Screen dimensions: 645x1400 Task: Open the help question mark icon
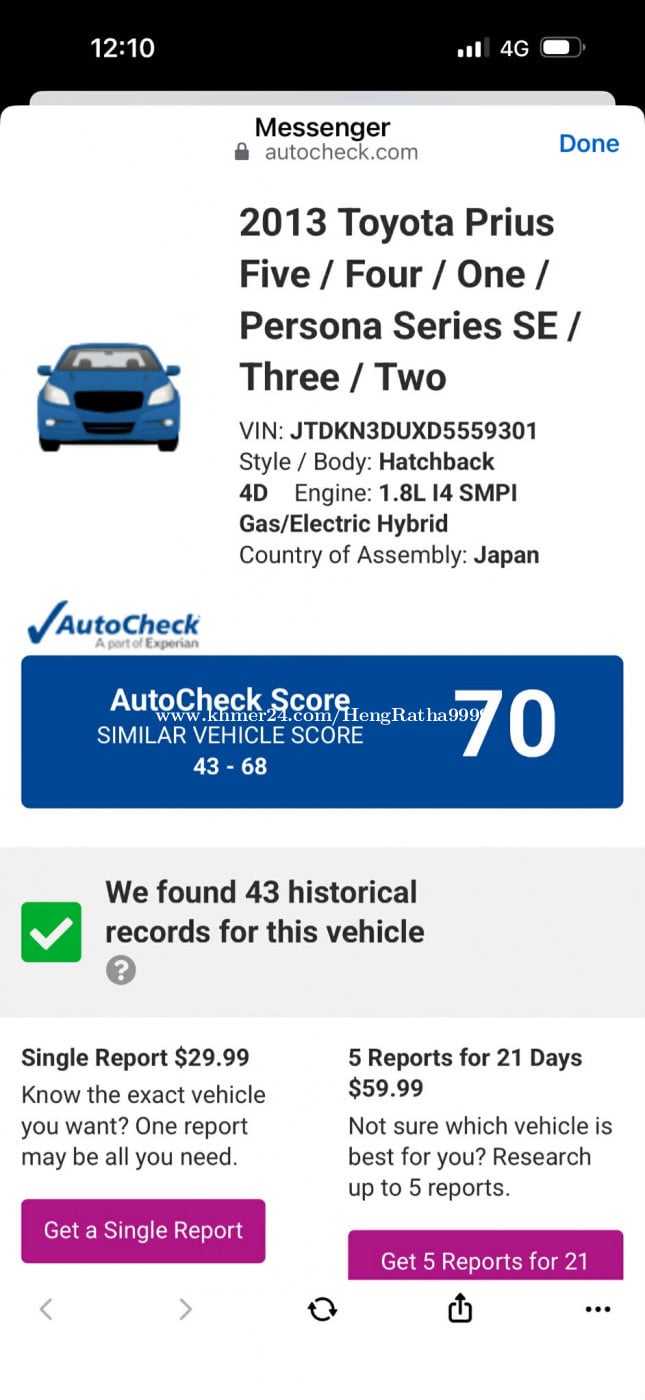(121, 970)
